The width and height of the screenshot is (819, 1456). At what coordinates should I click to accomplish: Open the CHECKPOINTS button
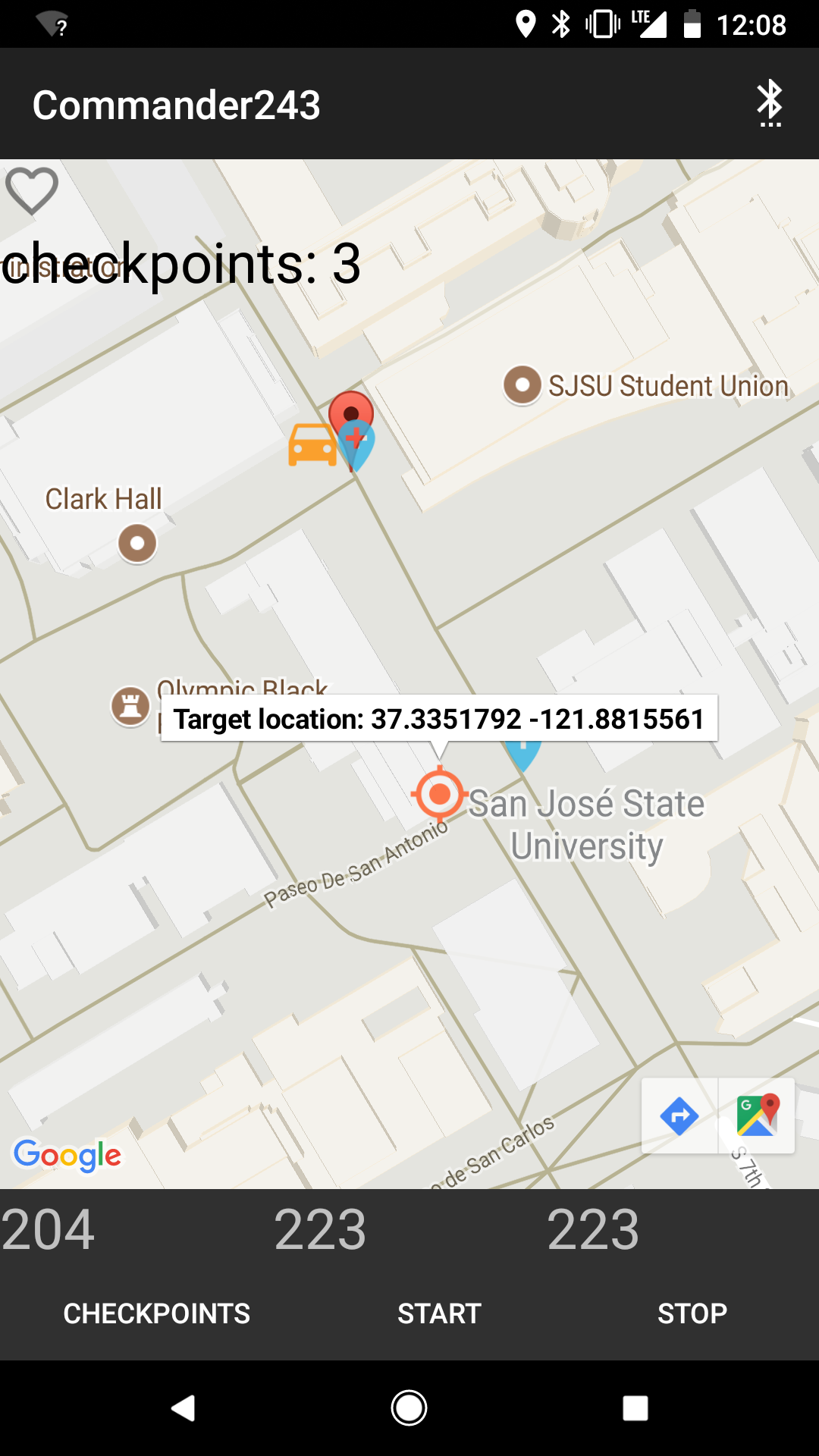(156, 1313)
